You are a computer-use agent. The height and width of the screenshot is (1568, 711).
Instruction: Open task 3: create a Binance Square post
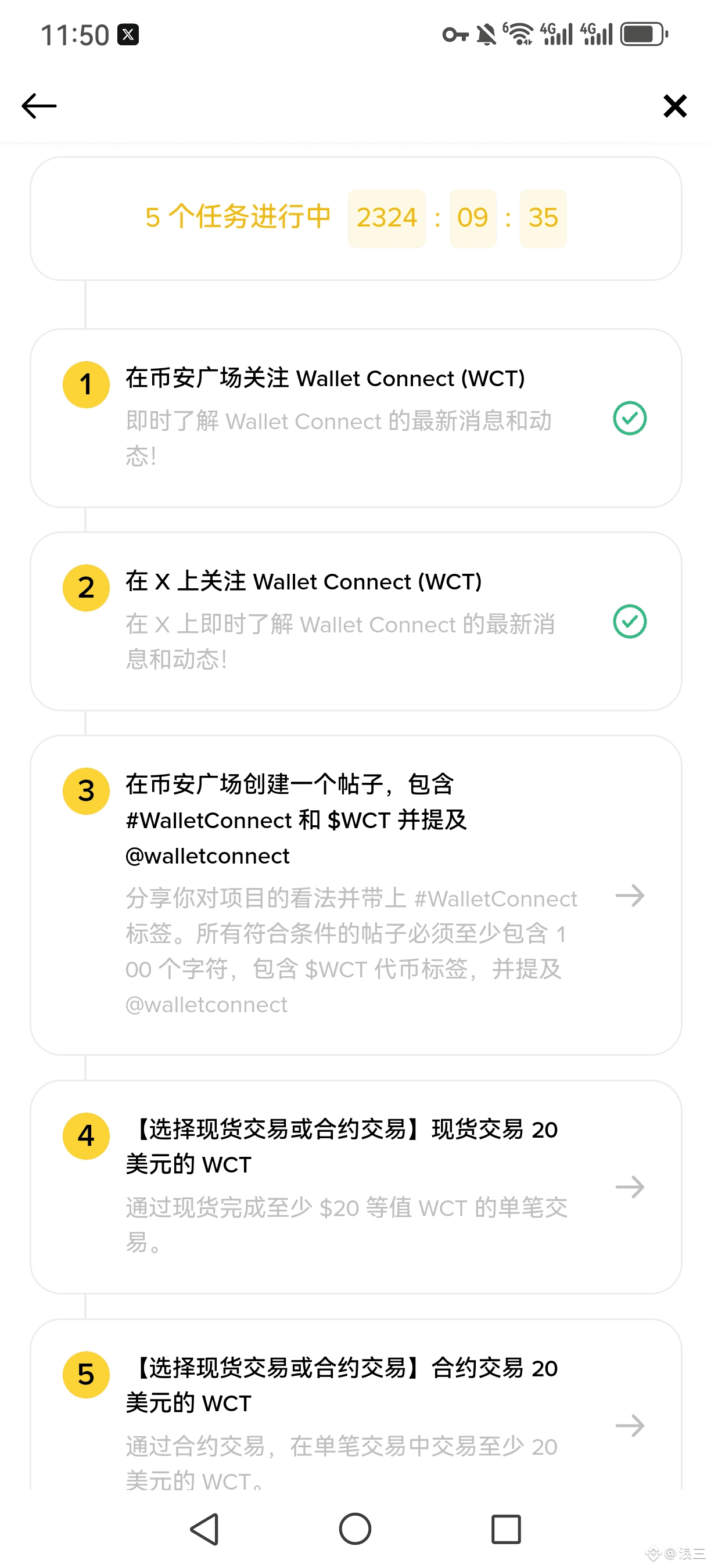pos(355,895)
